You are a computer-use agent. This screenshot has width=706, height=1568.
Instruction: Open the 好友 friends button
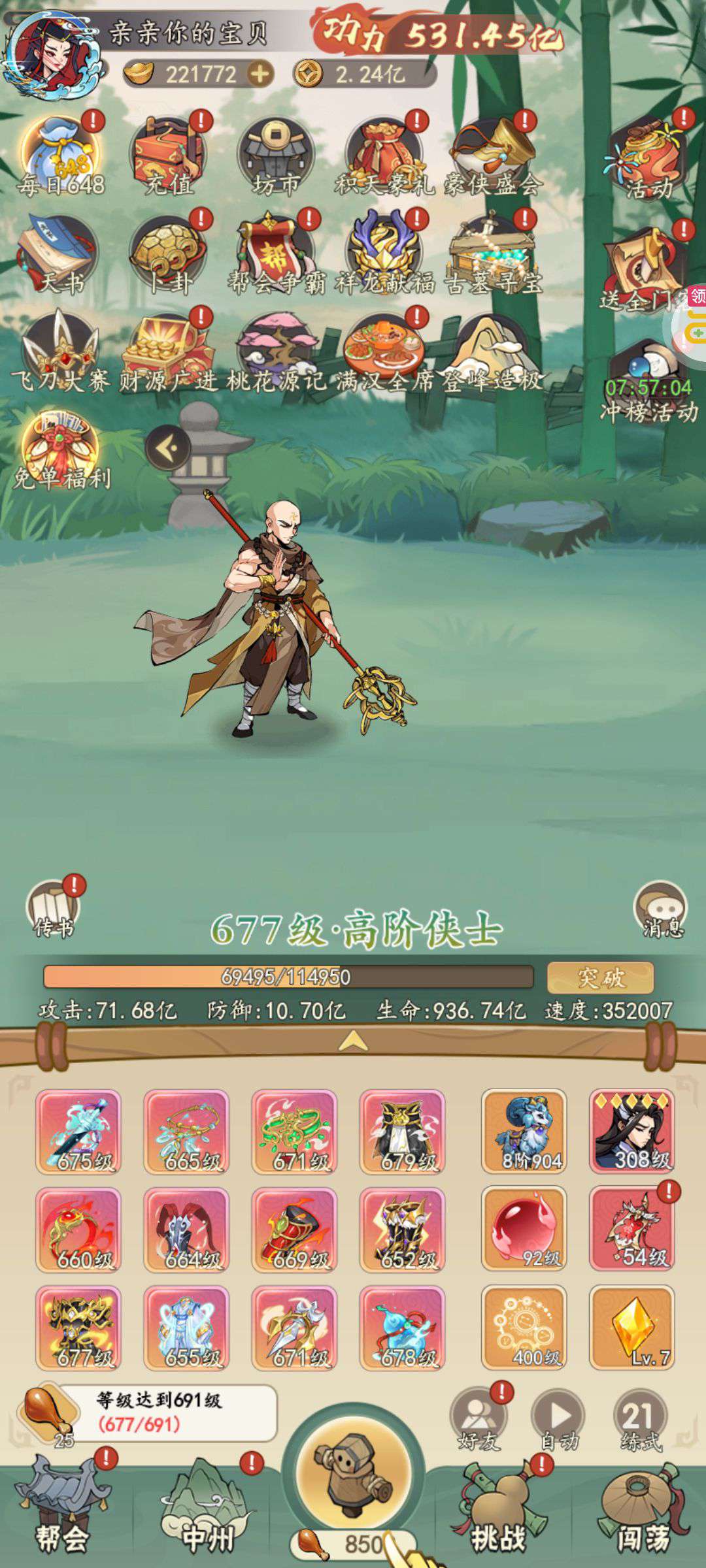pos(478,1419)
